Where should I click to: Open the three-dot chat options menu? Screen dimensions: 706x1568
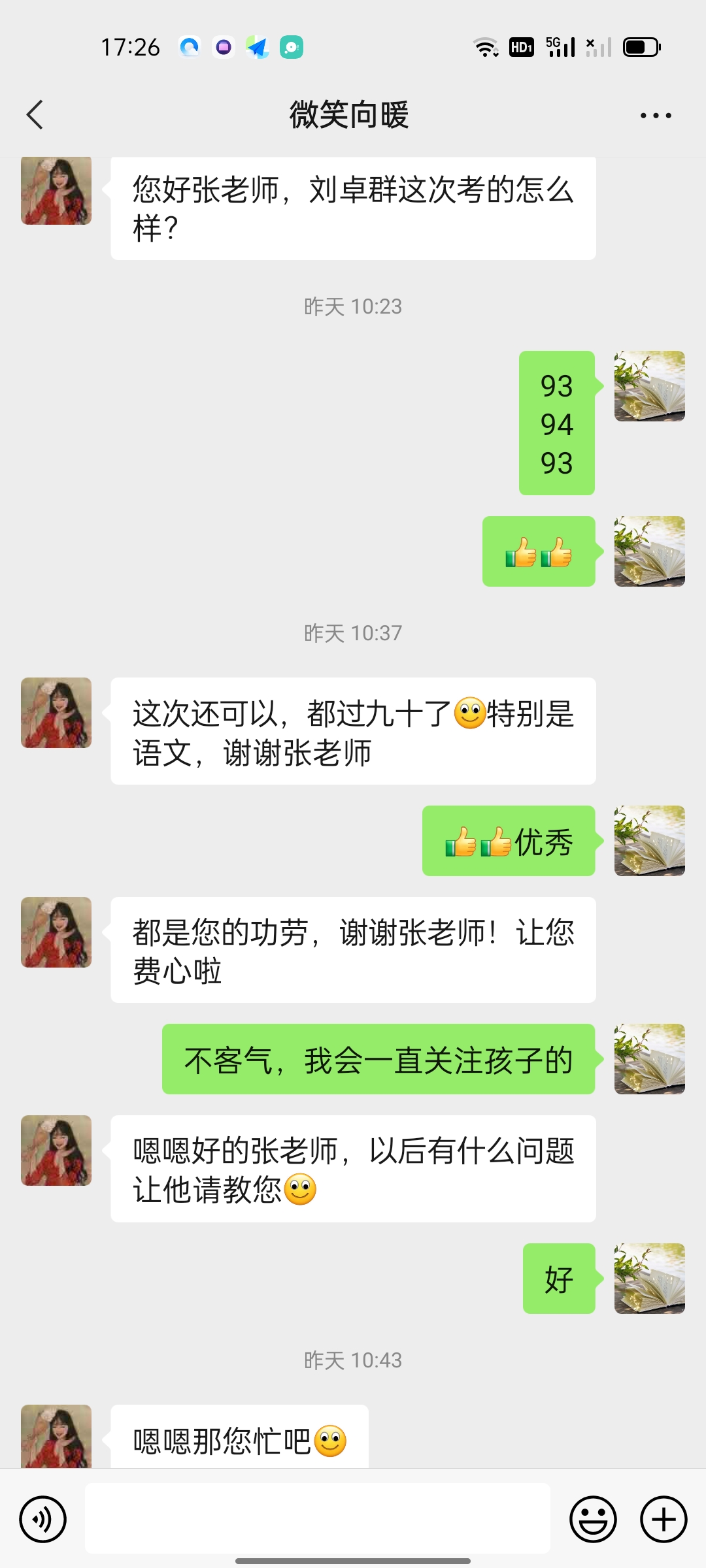(656, 114)
